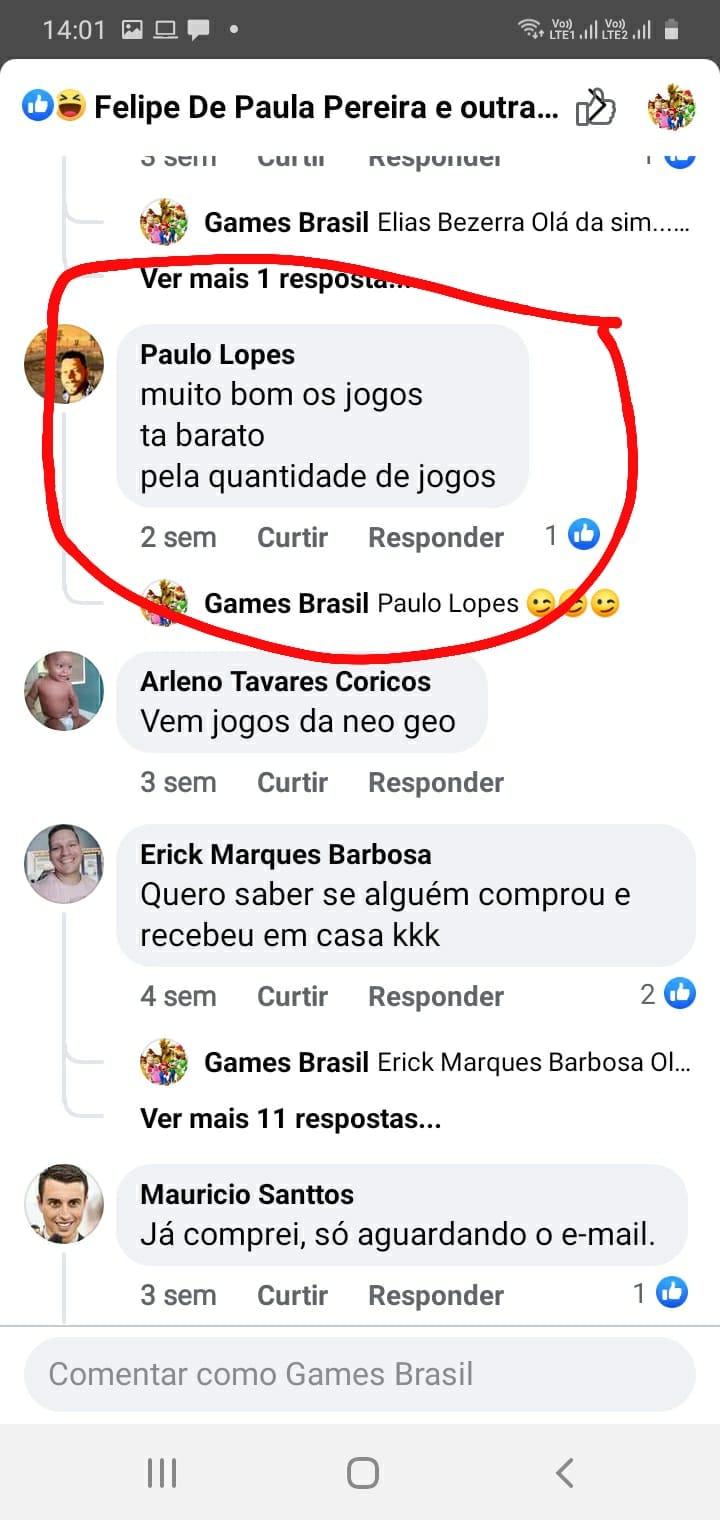Curtir Arleno Tavares Coricos's comment
This screenshot has width=720, height=1520.
pyautogui.click(x=292, y=782)
